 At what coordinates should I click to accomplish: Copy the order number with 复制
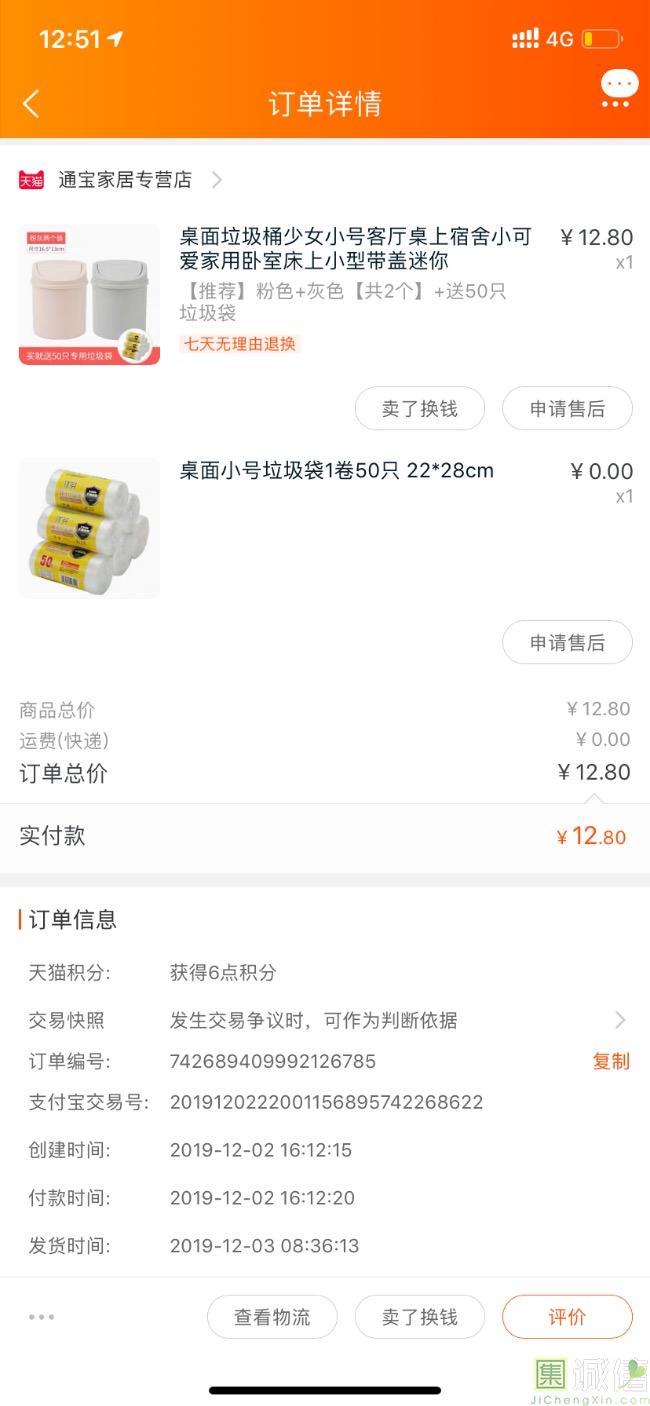(611, 1061)
